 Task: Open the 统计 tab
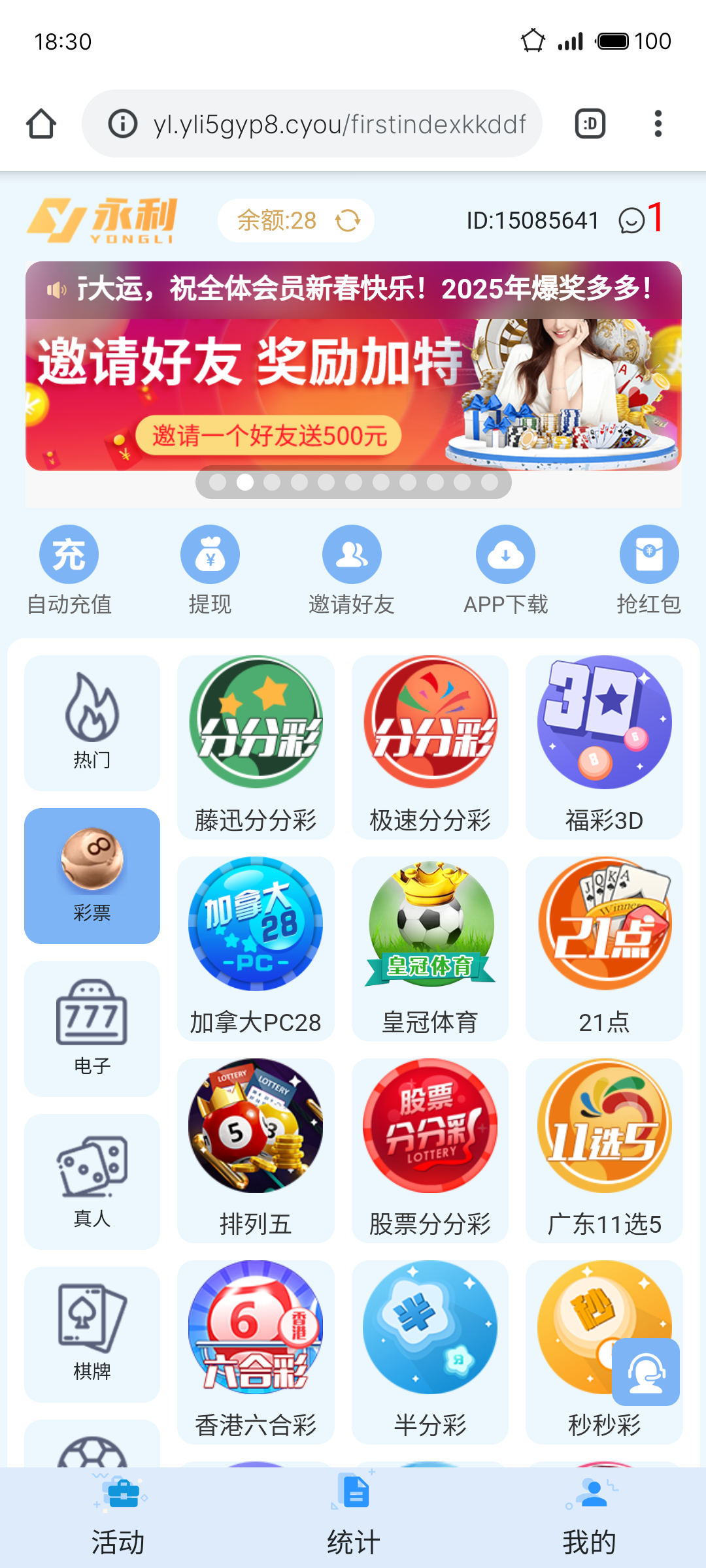354,1517
